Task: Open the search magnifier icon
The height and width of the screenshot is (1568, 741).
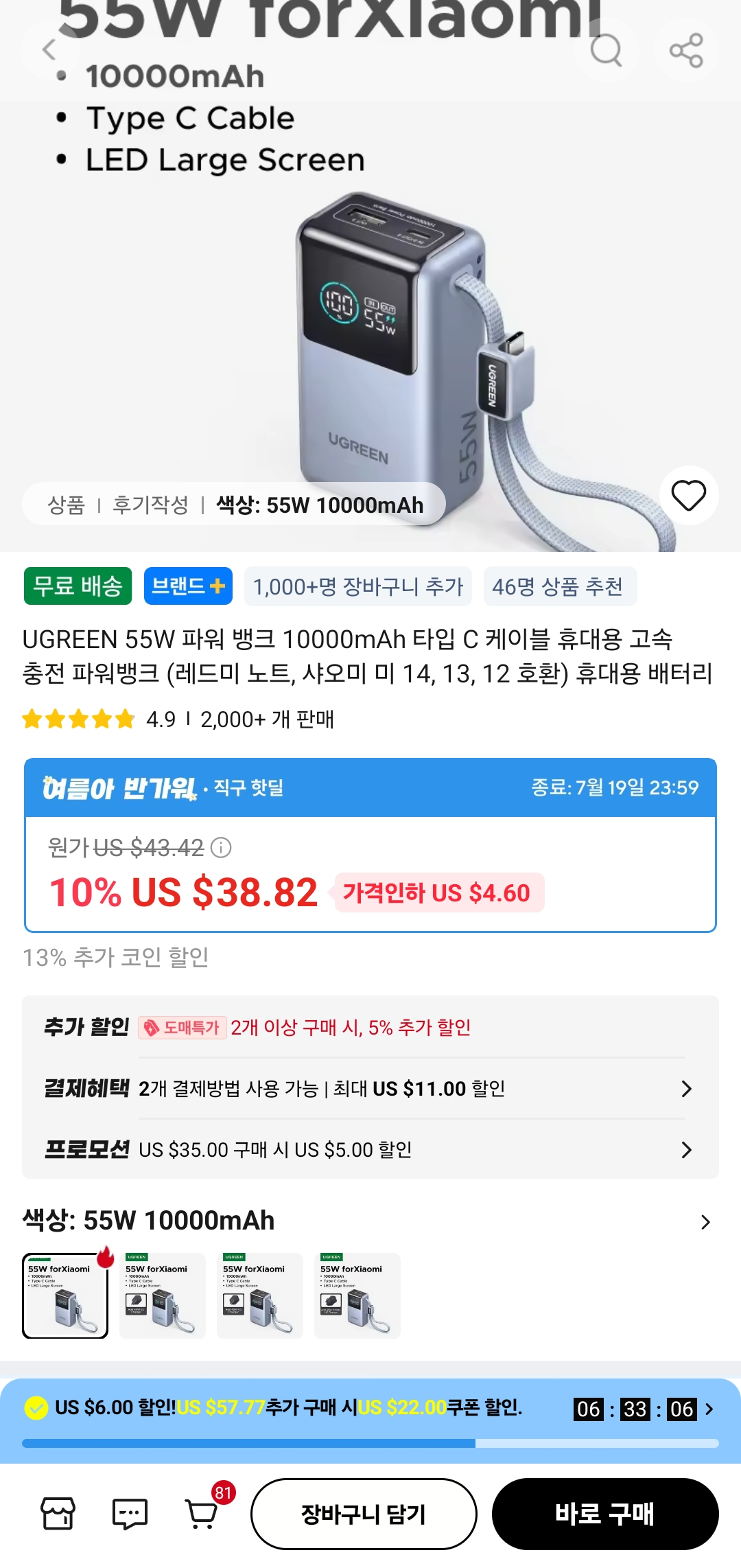Action: point(607,49)
